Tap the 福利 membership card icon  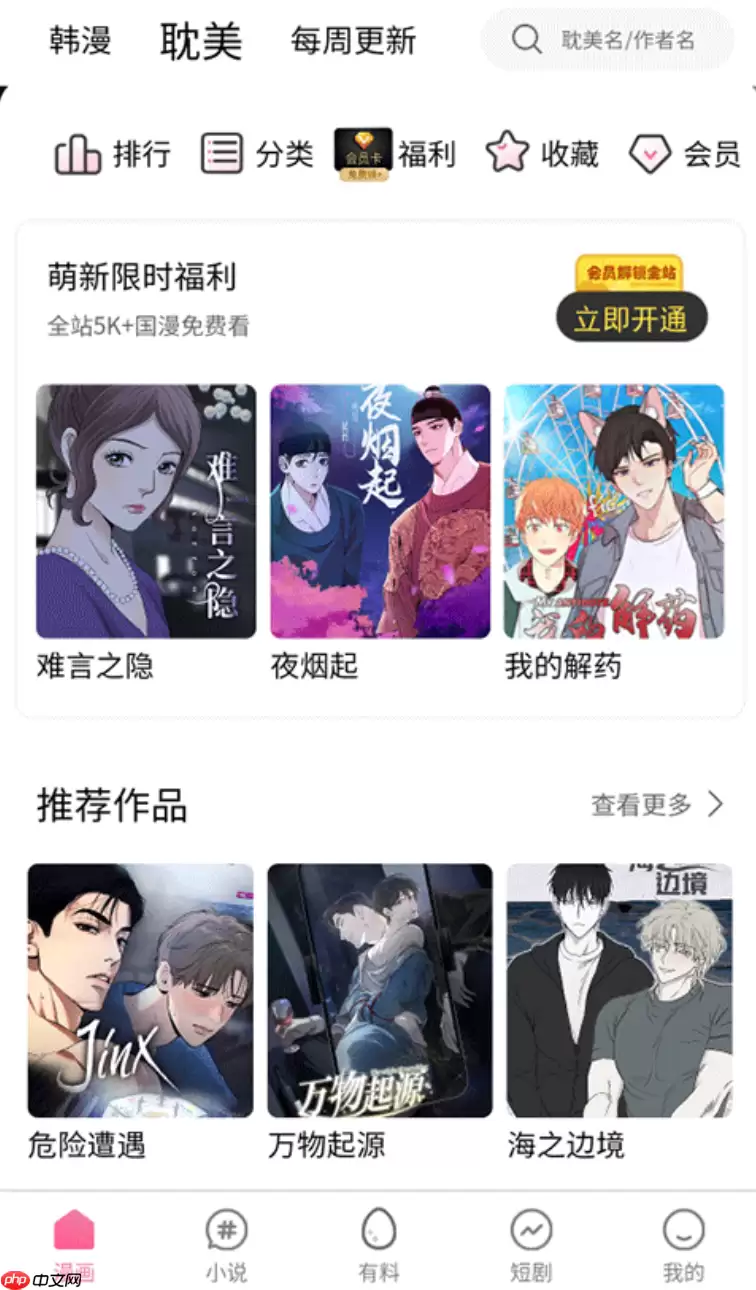[365, 153]
